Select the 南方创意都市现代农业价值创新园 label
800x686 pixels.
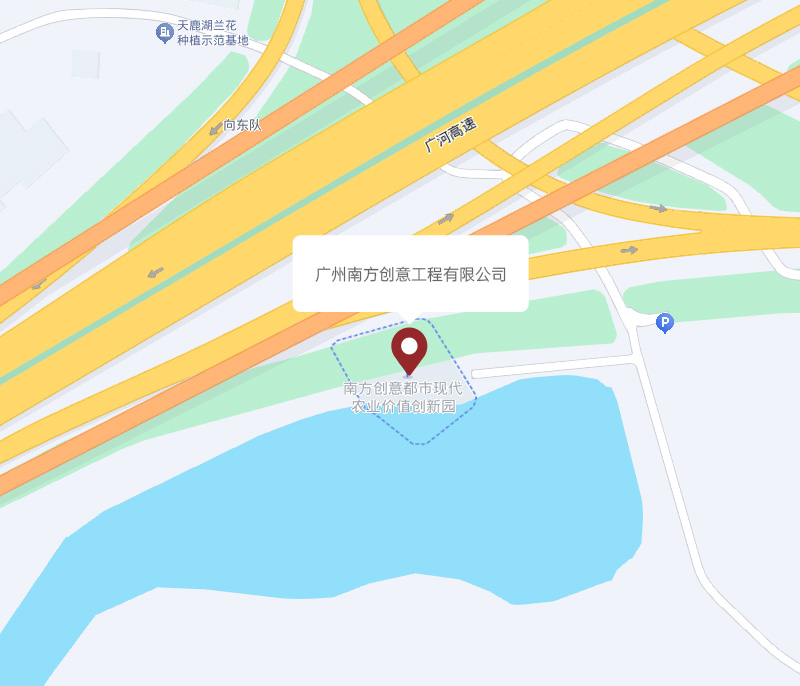(x=403, y=397)
